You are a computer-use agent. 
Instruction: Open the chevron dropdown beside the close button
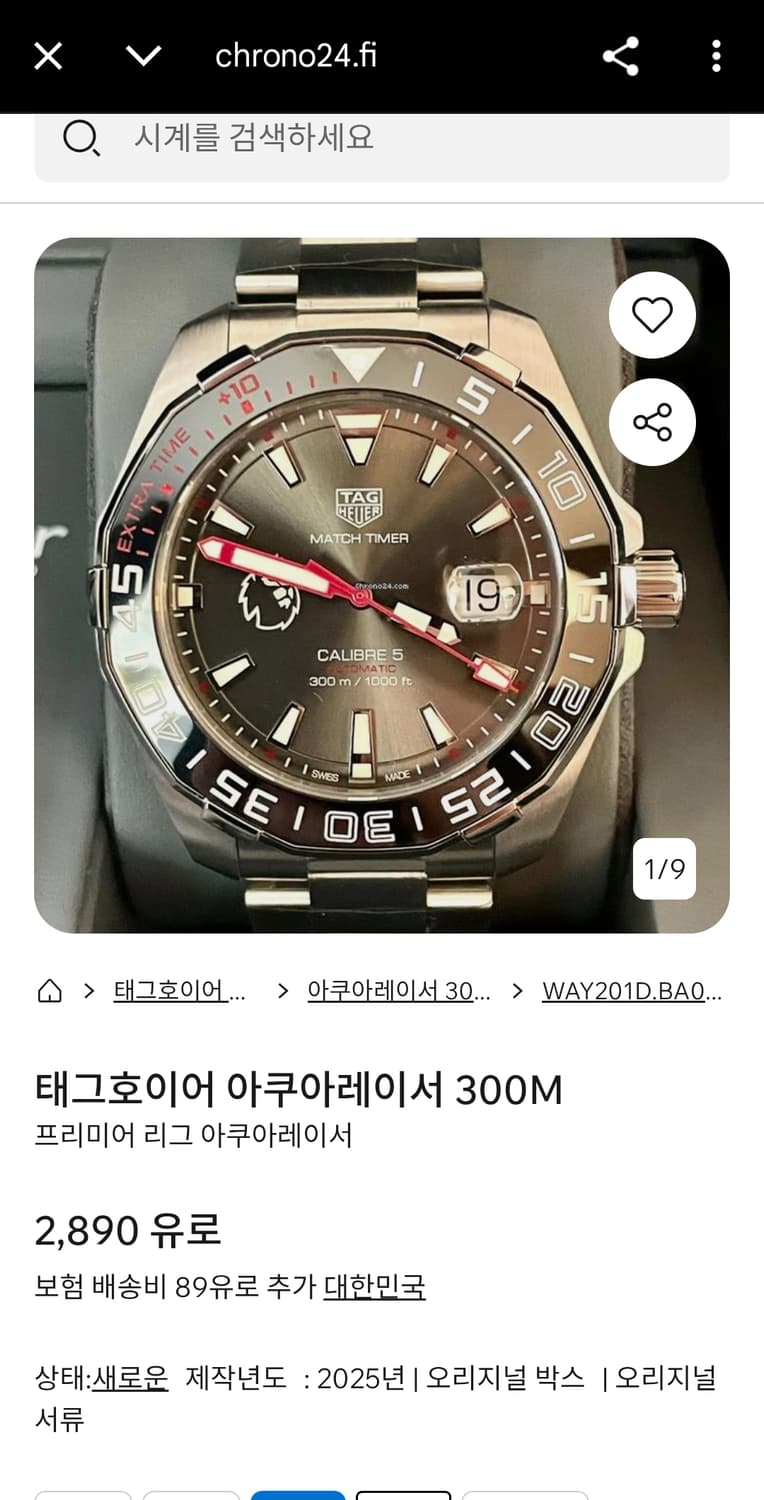pyautogui.click(x=143, y=56)
